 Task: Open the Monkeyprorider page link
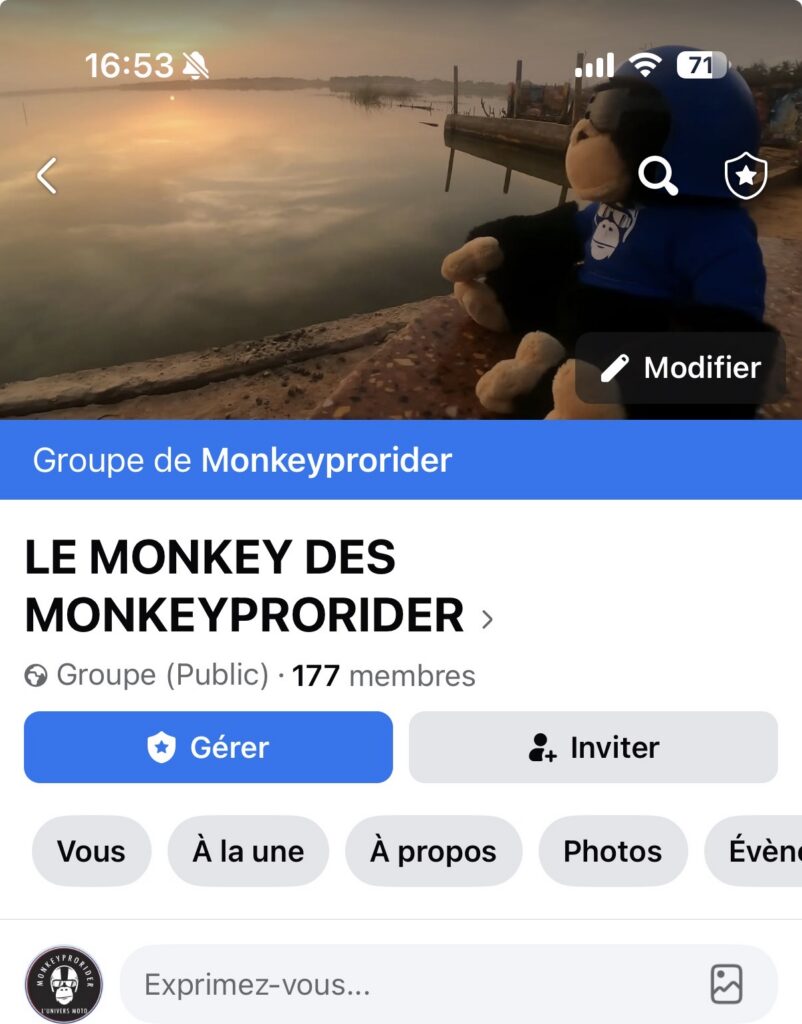tap(326, 460)
